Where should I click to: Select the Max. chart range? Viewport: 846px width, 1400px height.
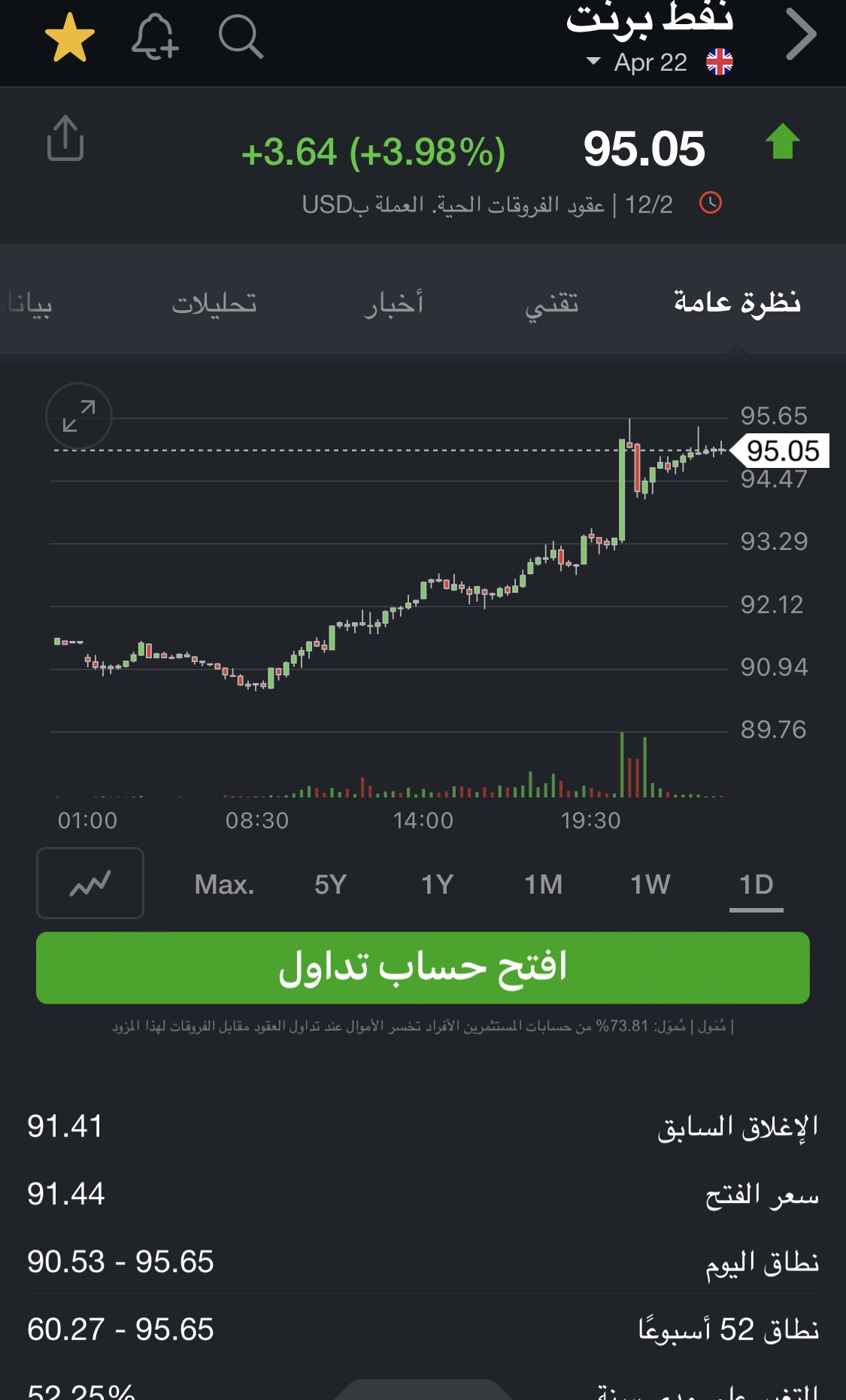tap(224, 884)
